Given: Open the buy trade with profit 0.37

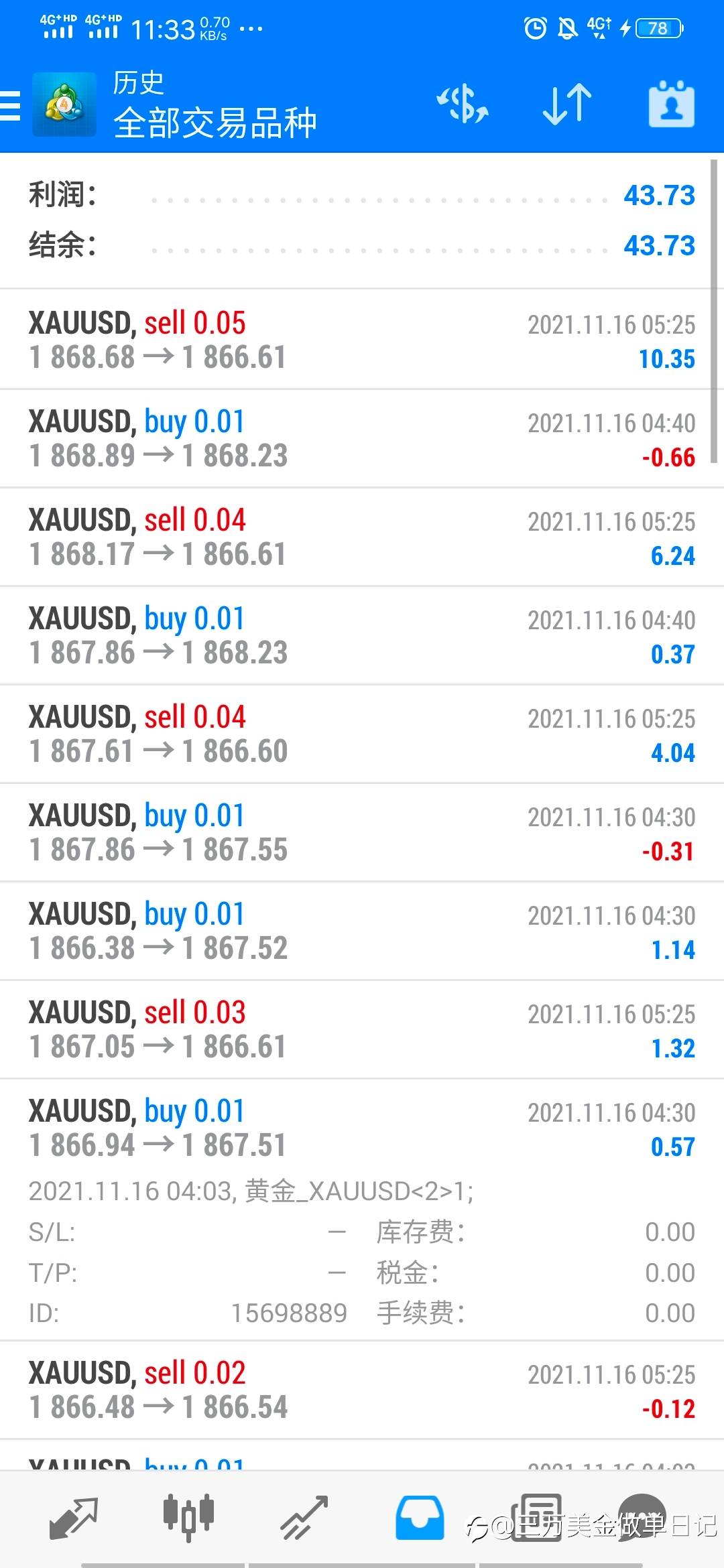Looking at the screenshot, I should (x=362, y=635).
